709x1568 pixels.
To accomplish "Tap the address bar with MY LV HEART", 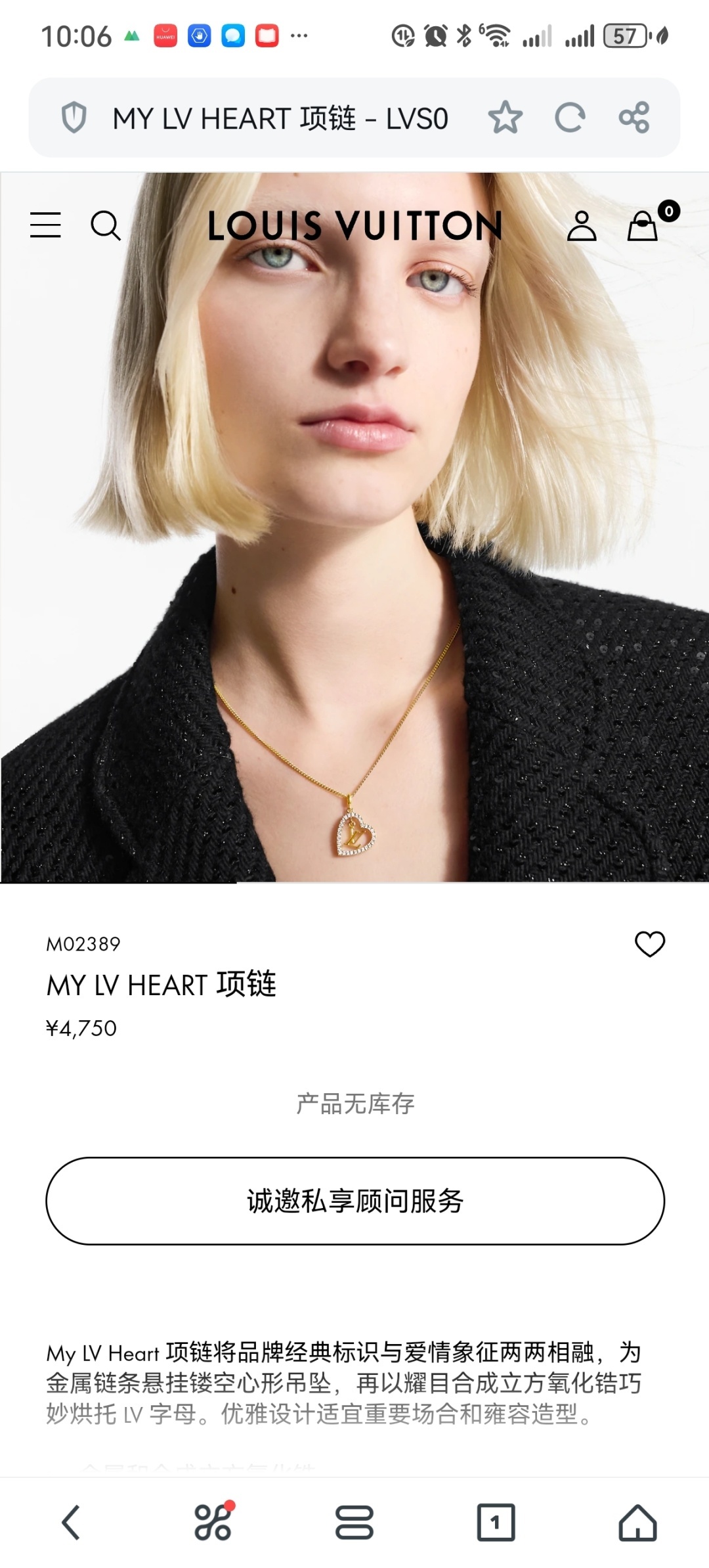I will pyautogui.click(x=280, y=119).
